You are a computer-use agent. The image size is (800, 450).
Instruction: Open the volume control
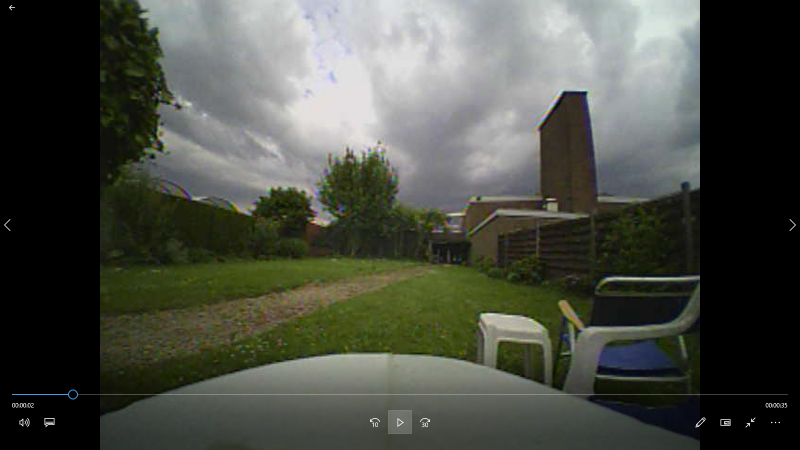[x=24, y=422]
